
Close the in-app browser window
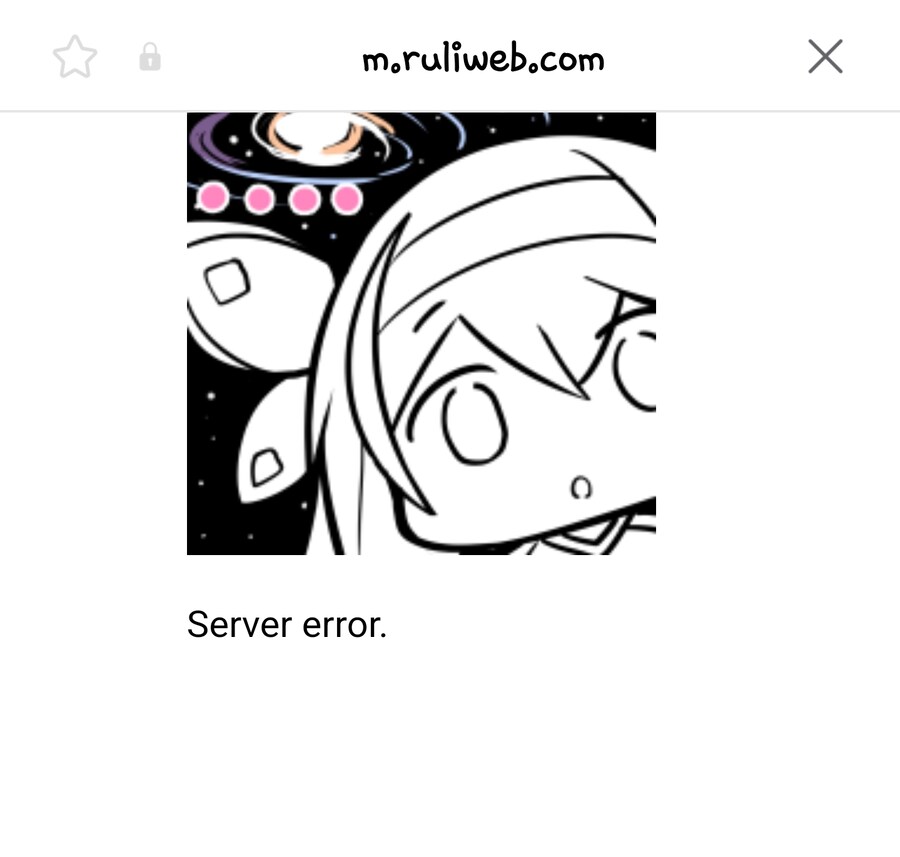(x=825, y=57)
